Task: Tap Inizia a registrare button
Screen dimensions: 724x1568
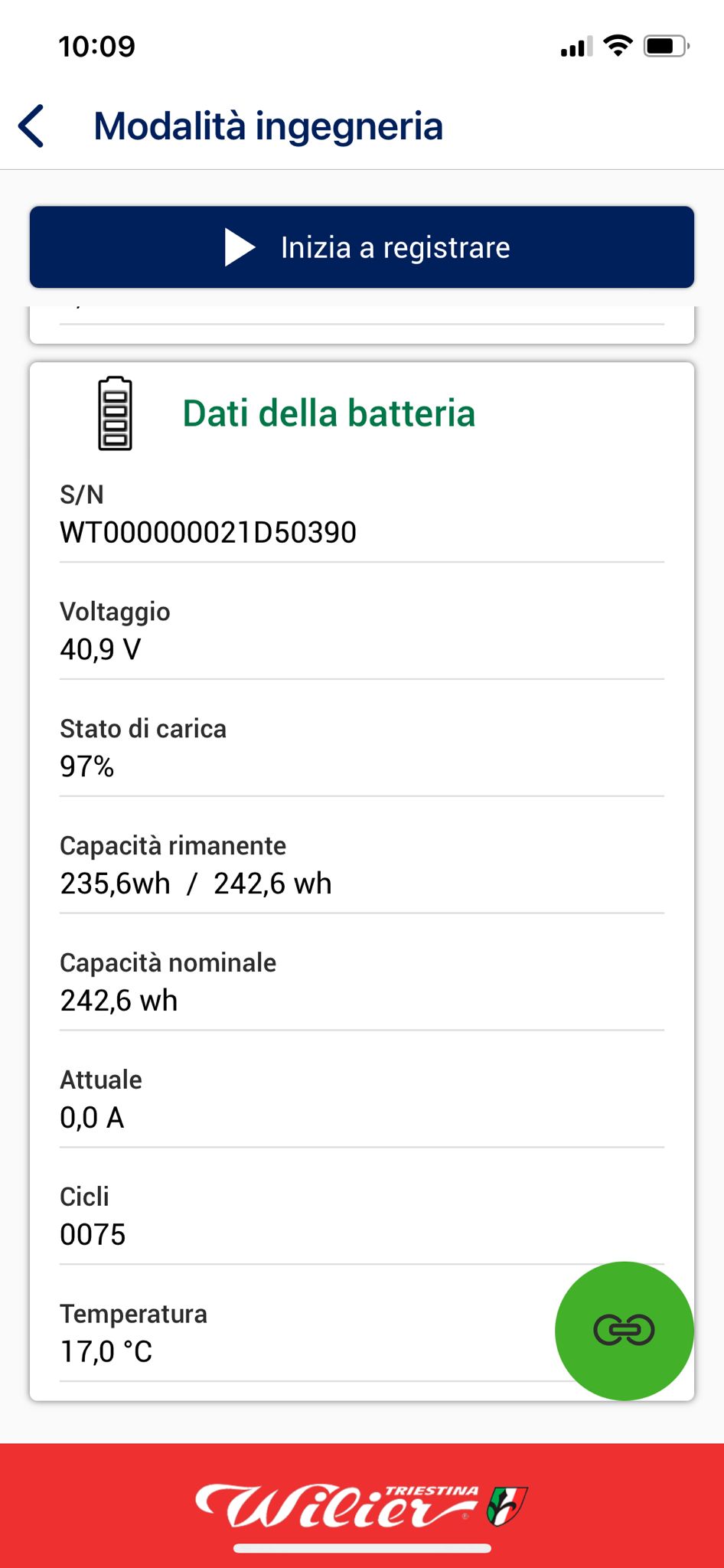Action: click(362, 247)
